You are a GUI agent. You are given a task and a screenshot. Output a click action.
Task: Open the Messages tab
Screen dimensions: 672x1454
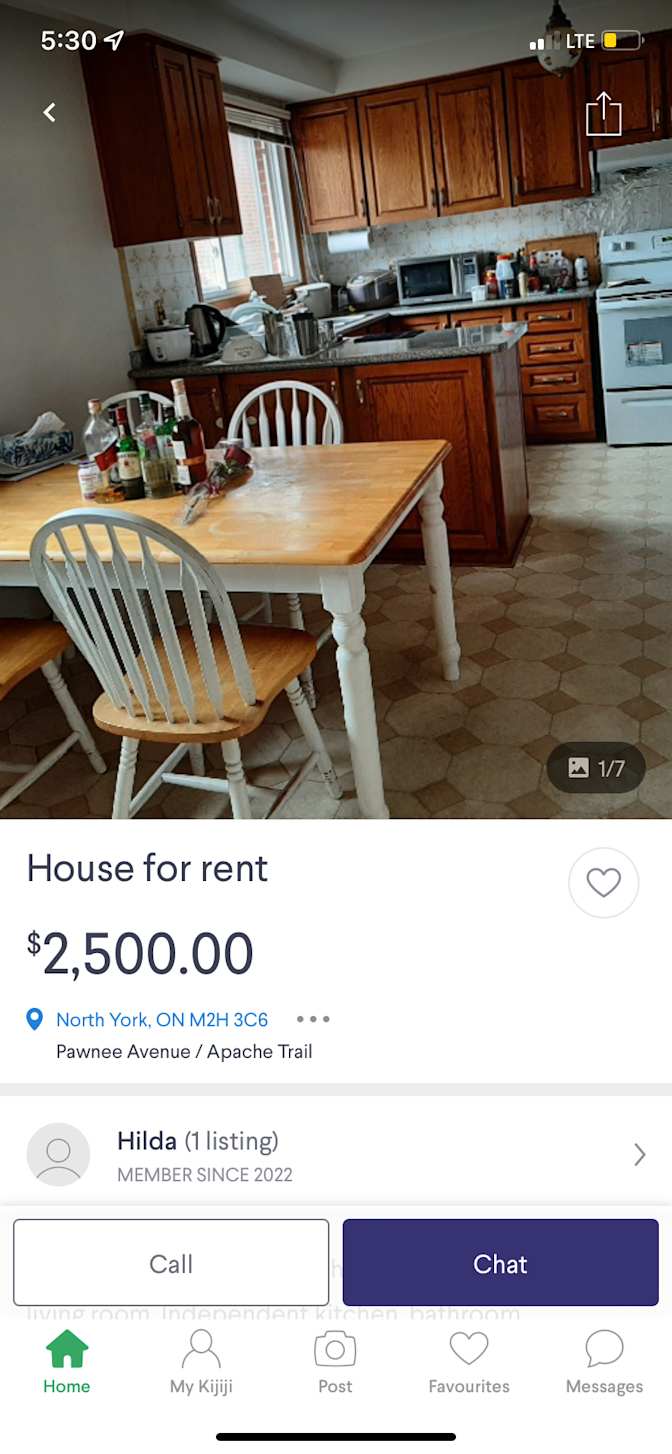604,1362
